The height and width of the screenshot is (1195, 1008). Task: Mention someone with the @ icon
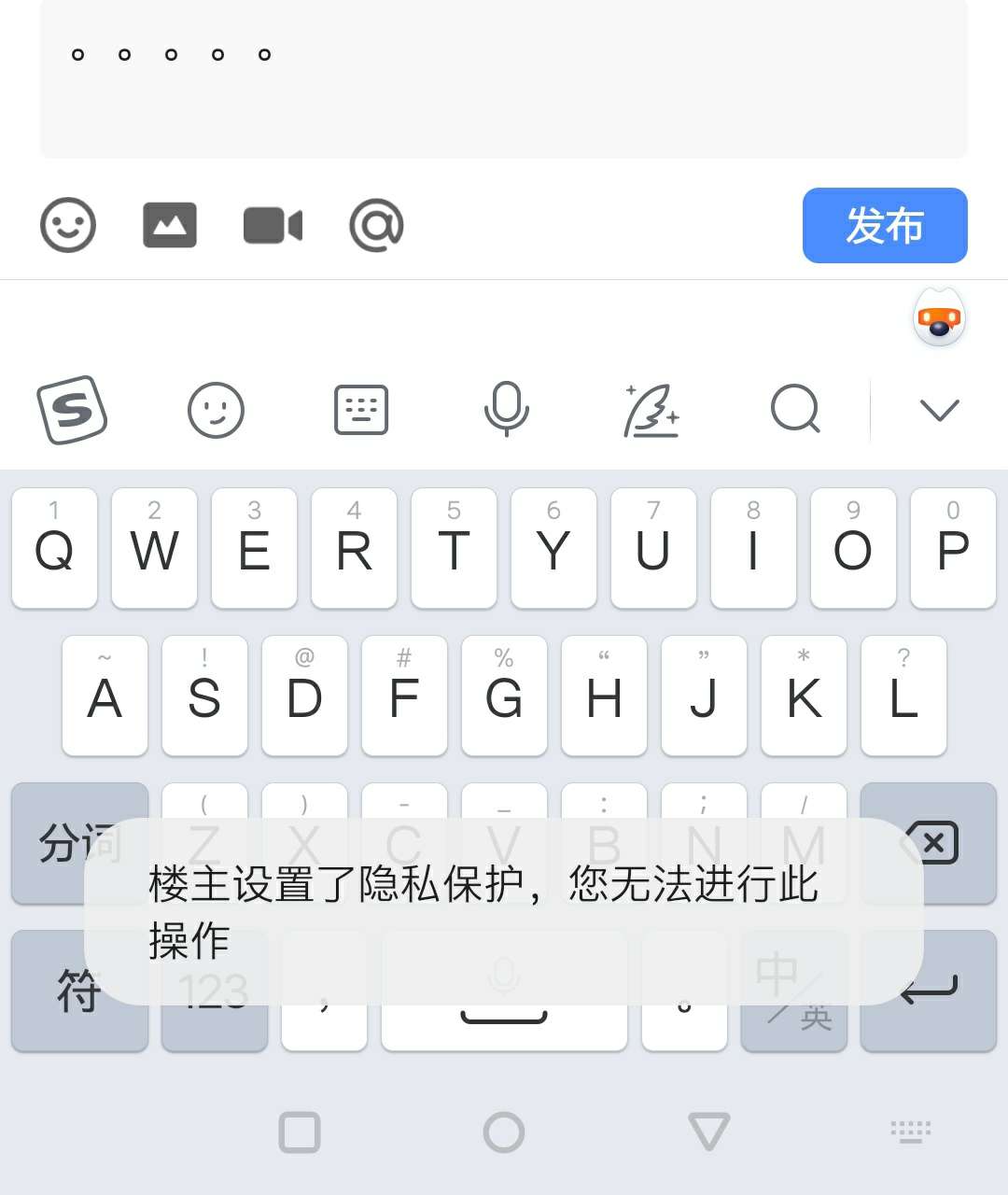(376, 225)
